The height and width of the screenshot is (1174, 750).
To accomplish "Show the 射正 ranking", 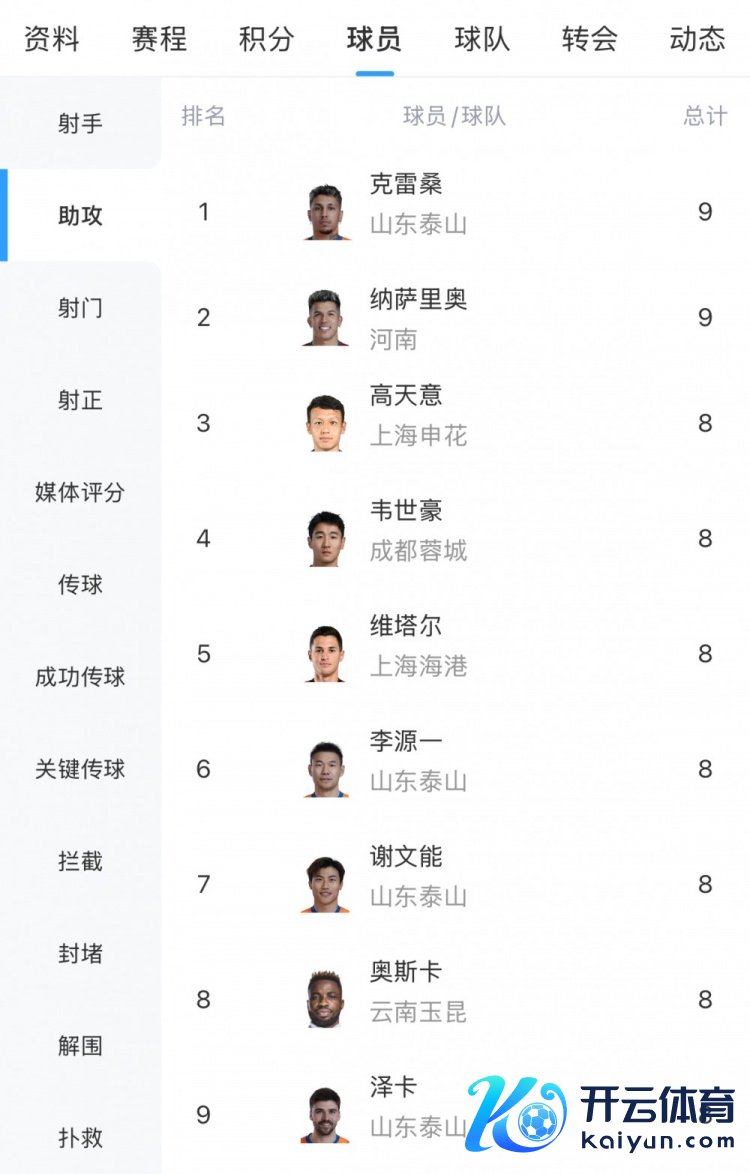I will (x=80, y=400).
